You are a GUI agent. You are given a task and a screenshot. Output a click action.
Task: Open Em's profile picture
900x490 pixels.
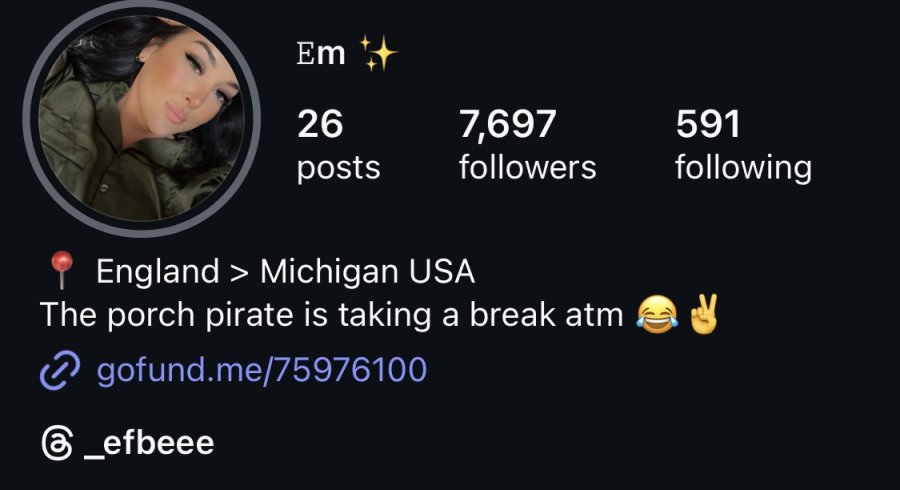tap(141, 119)
